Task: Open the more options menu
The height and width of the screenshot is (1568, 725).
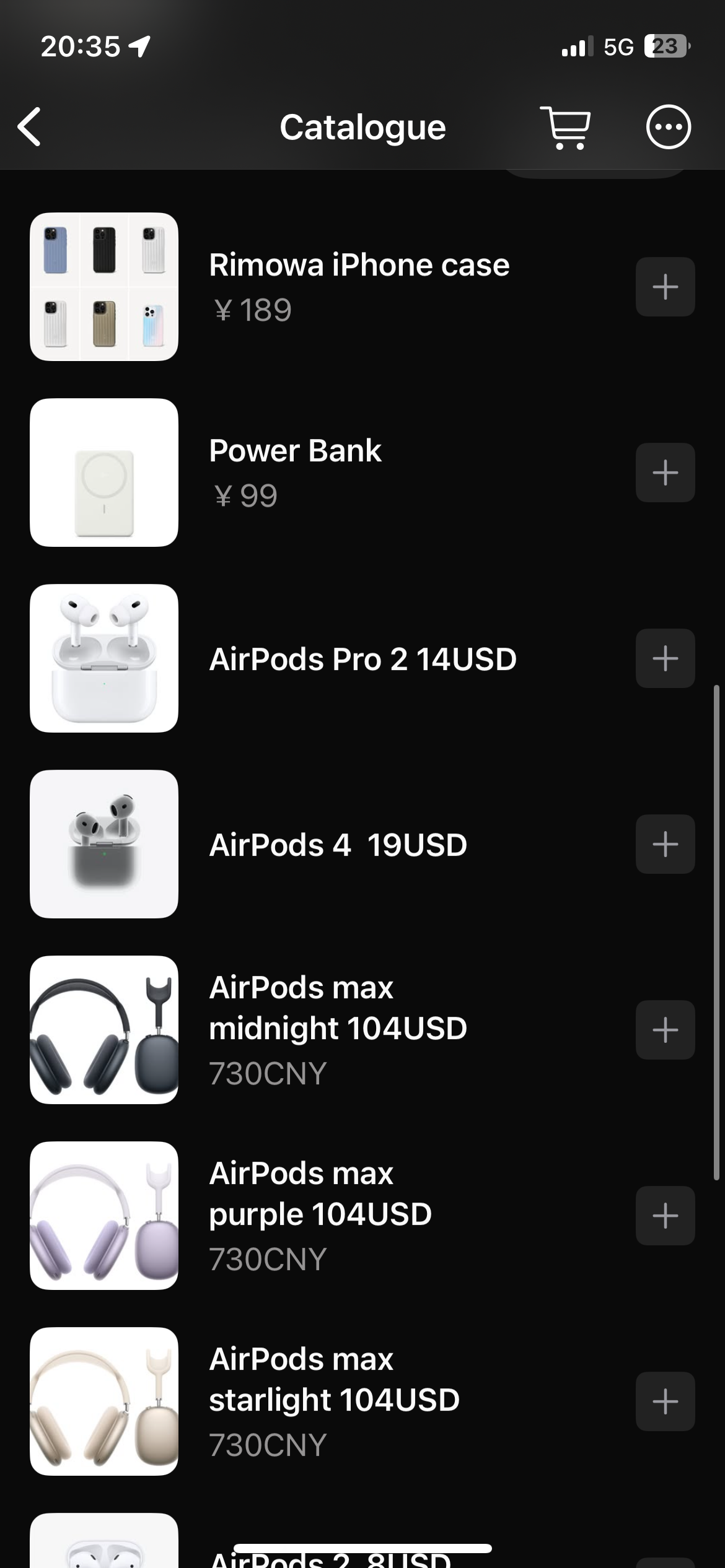Action: click(x=667, y=126)
